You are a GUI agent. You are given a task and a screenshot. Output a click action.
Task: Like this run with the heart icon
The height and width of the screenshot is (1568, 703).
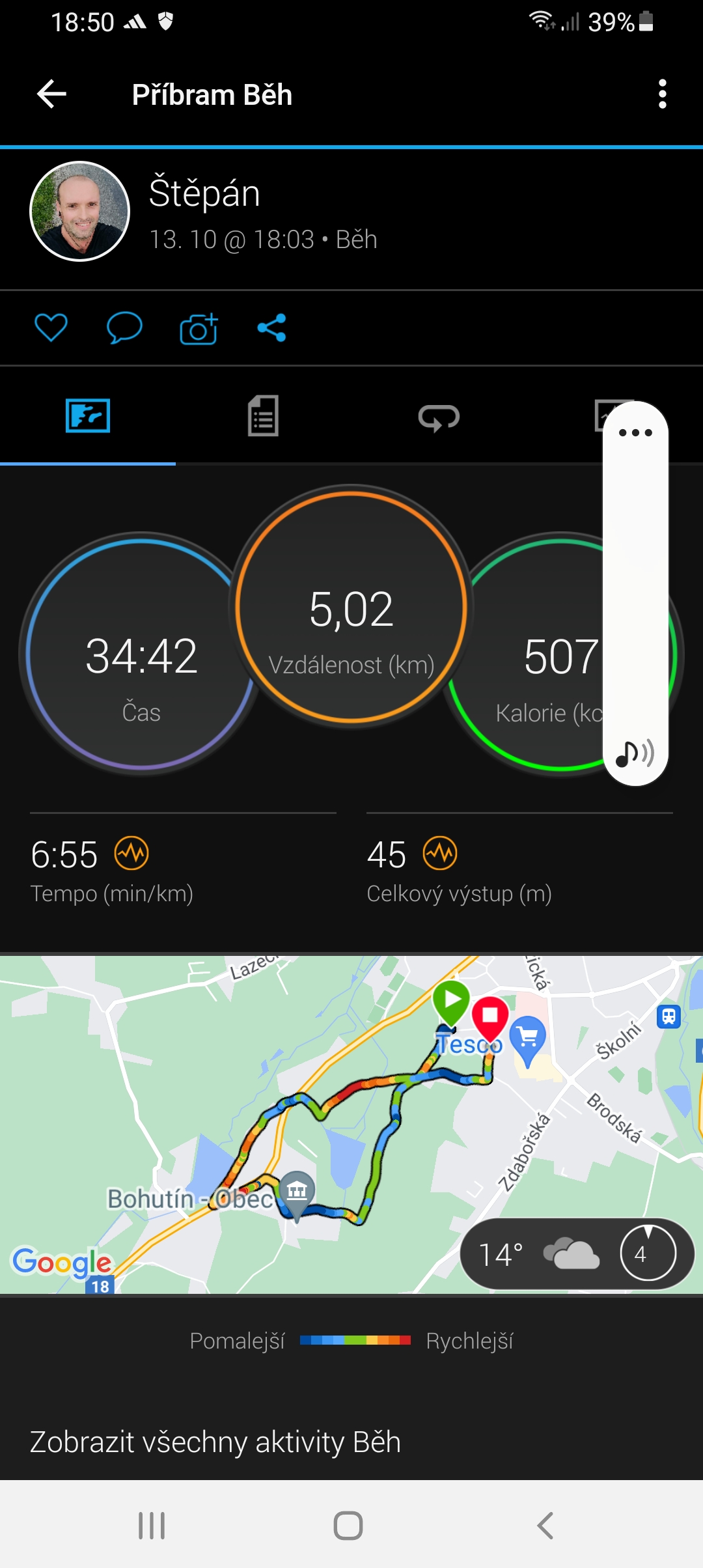(51, 328)
